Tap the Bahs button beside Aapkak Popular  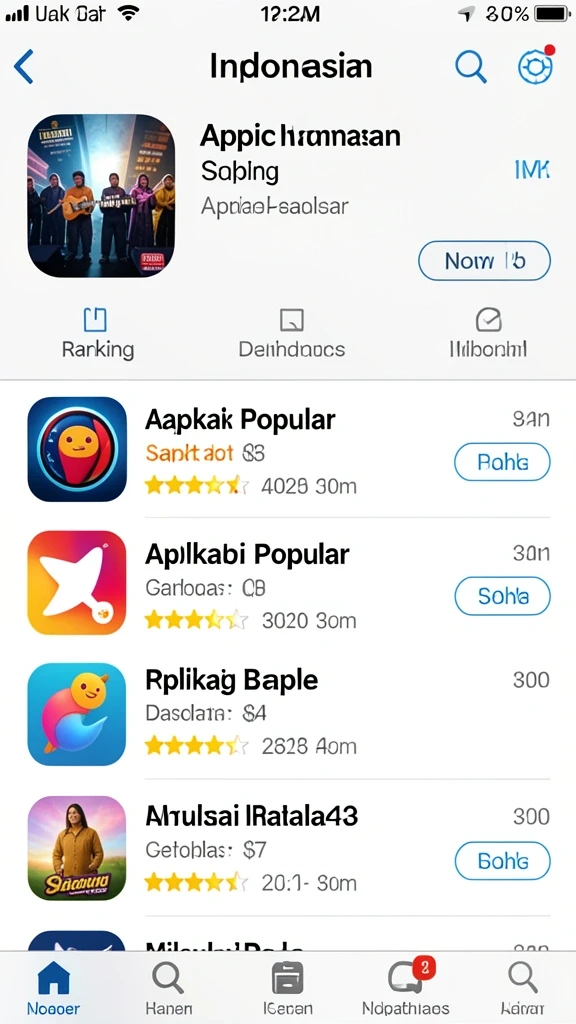502,462
